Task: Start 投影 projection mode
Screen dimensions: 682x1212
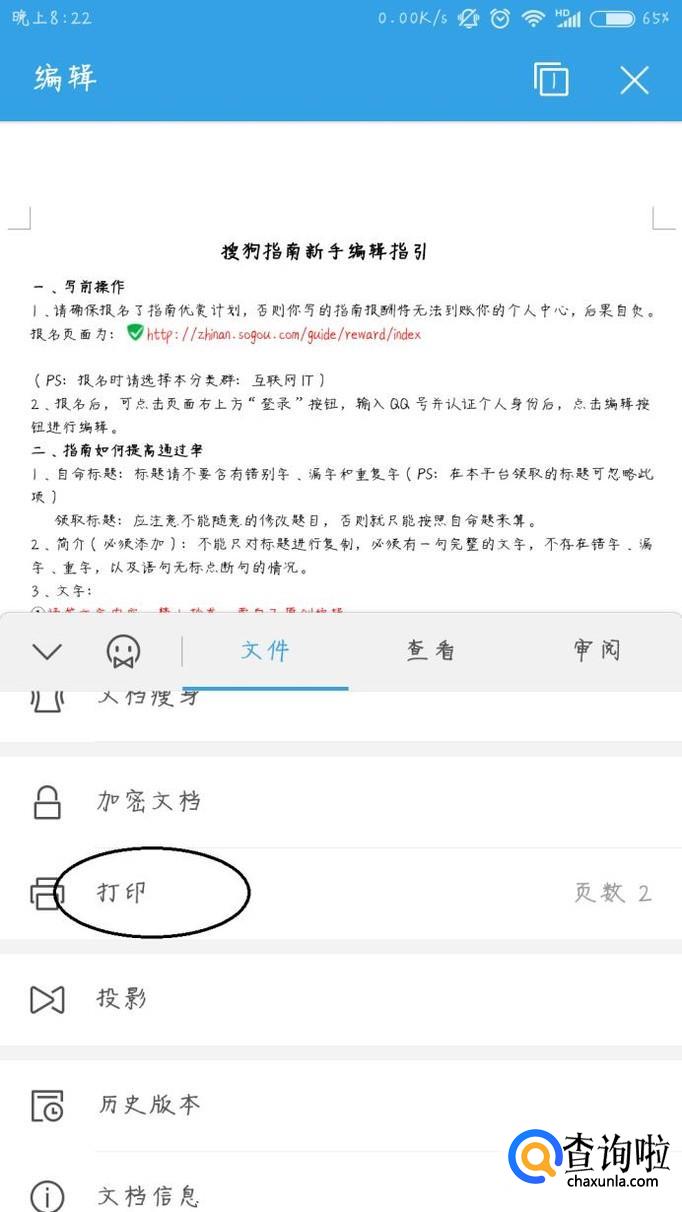Action: coord(122,999)
